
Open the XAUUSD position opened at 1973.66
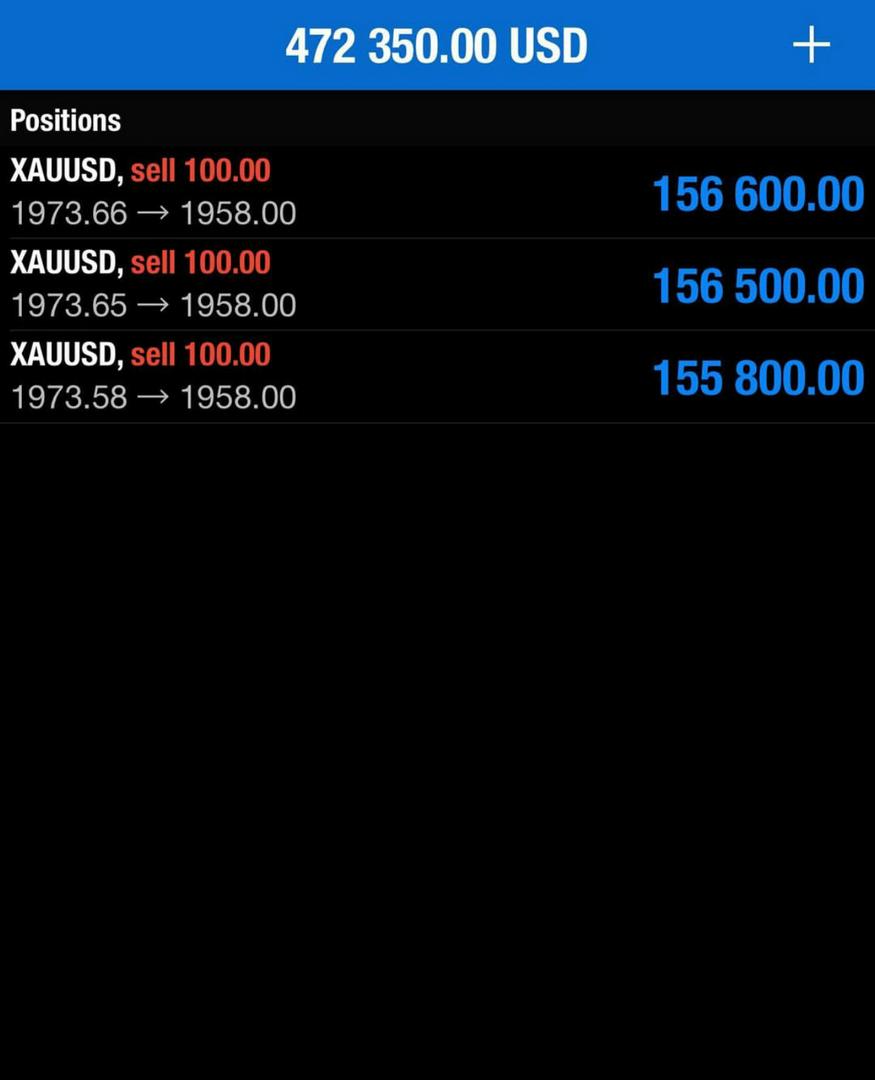(437, 192)
